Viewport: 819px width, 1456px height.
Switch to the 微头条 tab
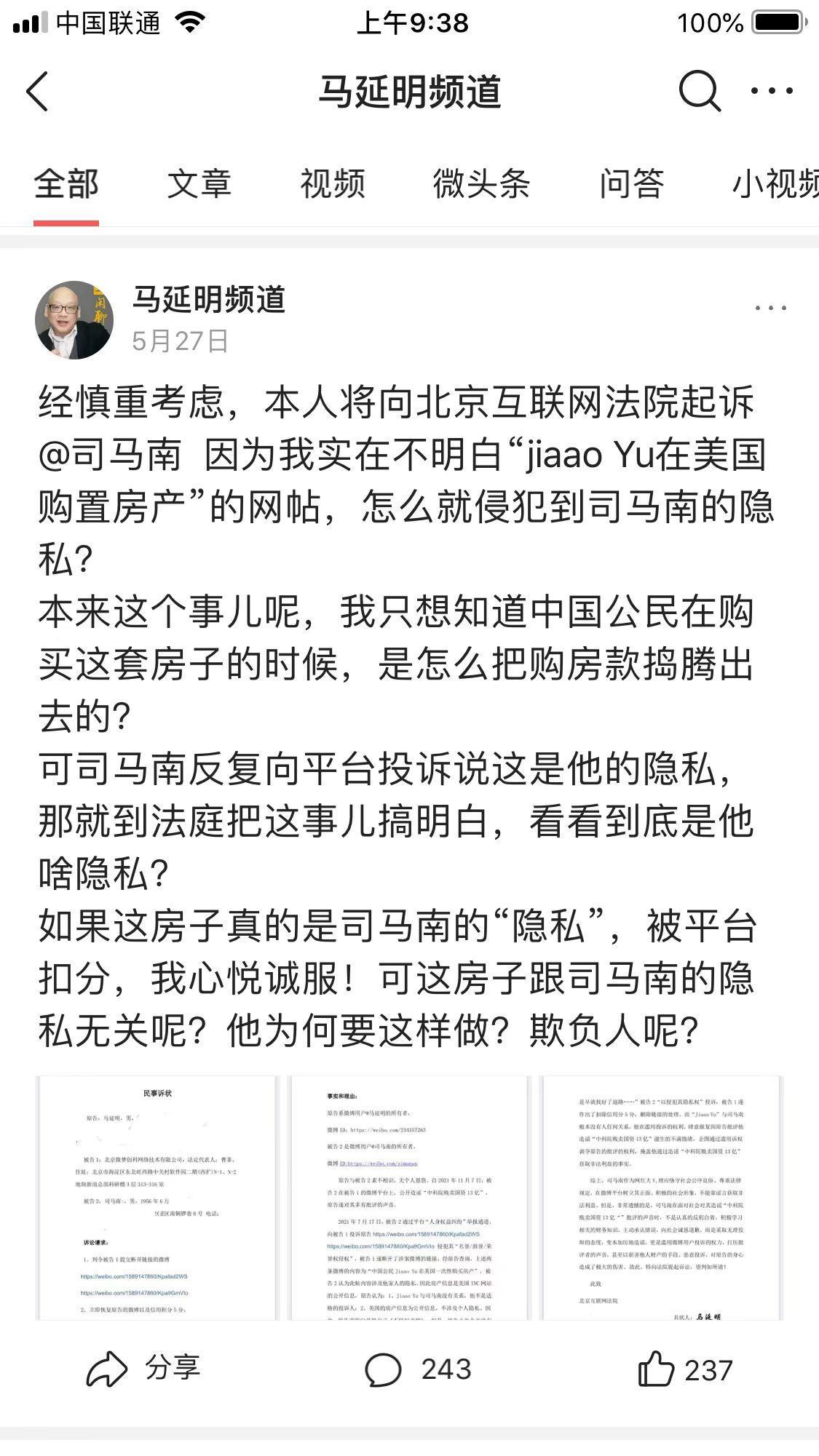point(481,184)
